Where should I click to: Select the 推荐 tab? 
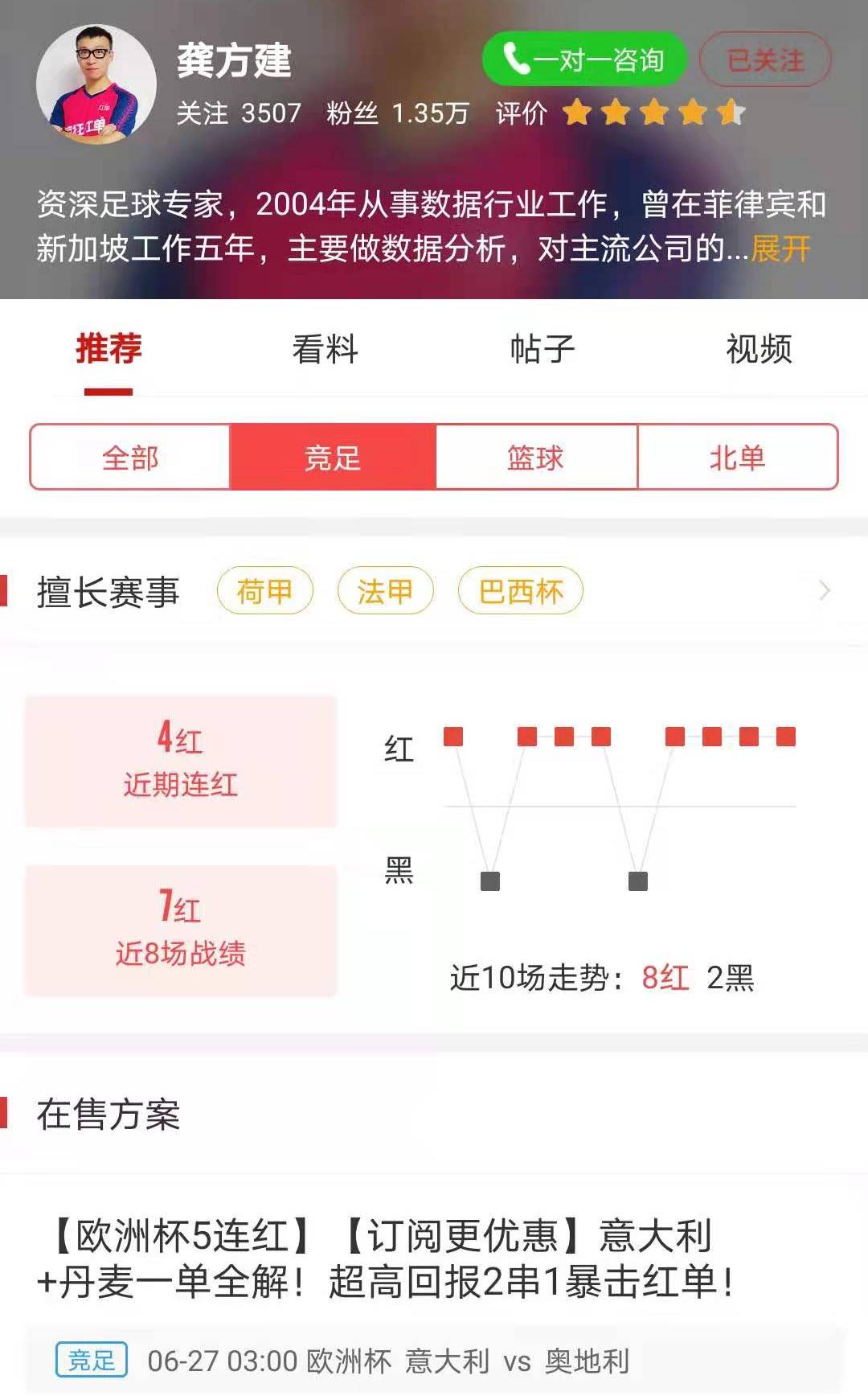click(108, 349)
